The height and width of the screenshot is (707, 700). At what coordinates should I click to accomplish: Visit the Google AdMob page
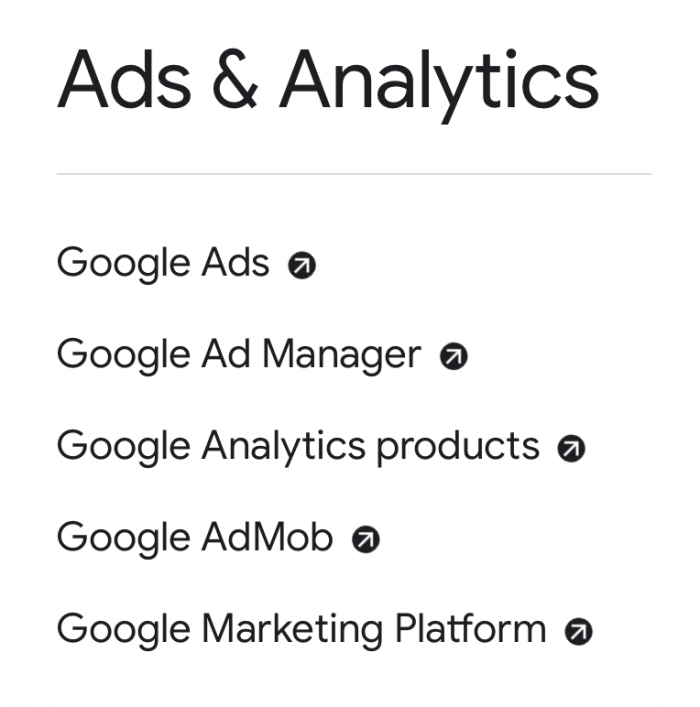click(x=195, y=538)
